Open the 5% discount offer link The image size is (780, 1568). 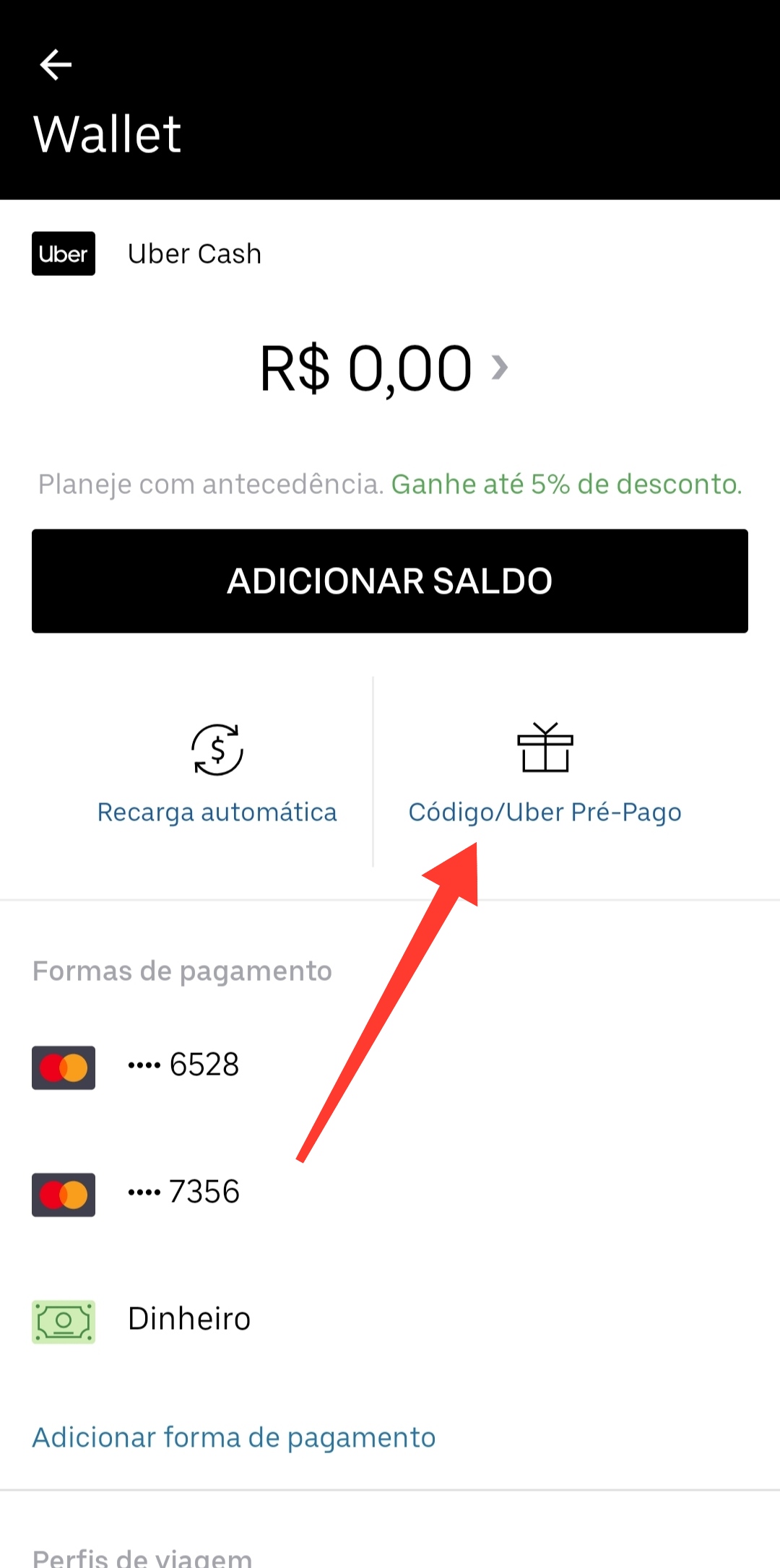(566, 485)
